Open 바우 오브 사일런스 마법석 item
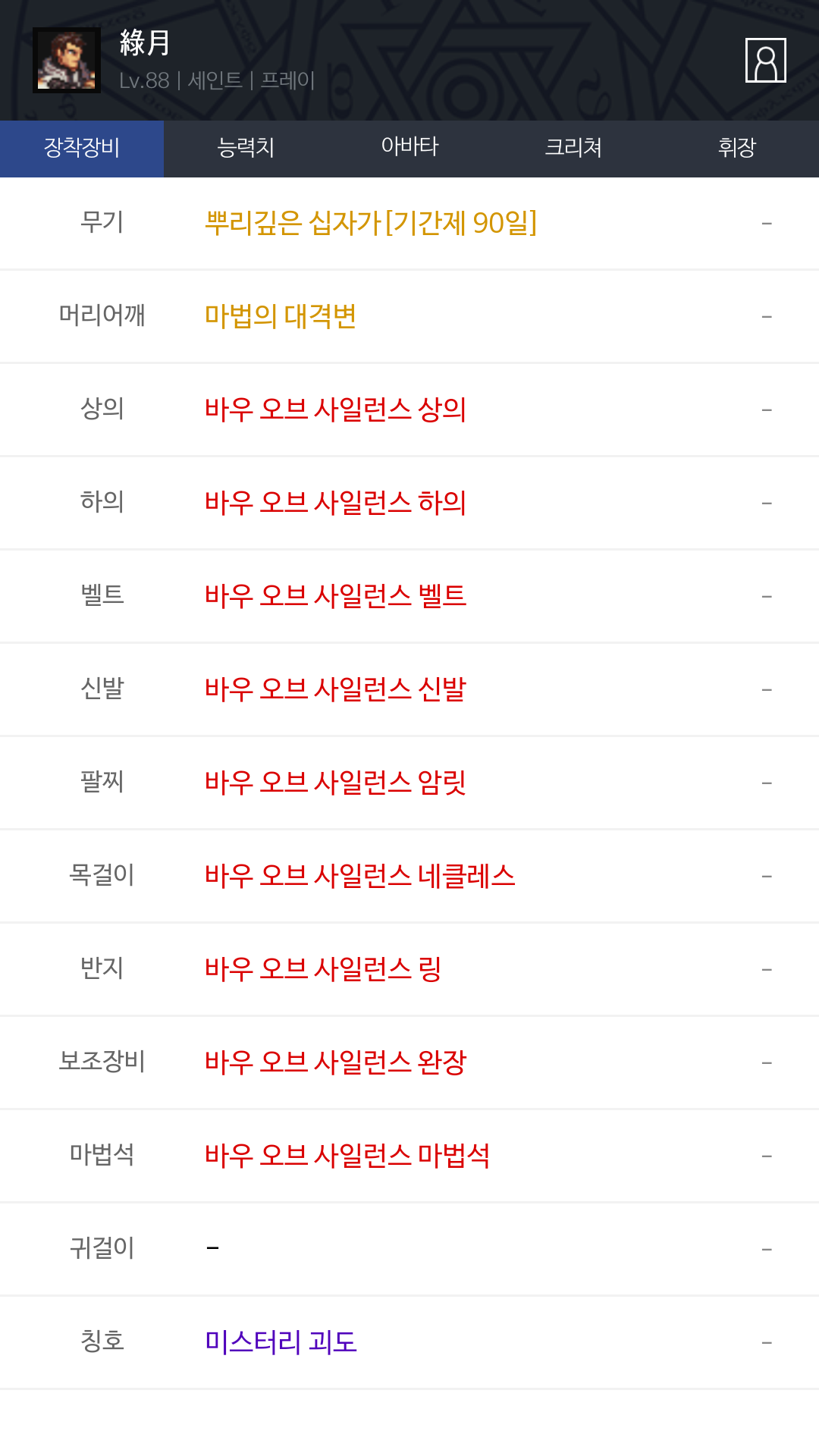 click(347, 1156)
